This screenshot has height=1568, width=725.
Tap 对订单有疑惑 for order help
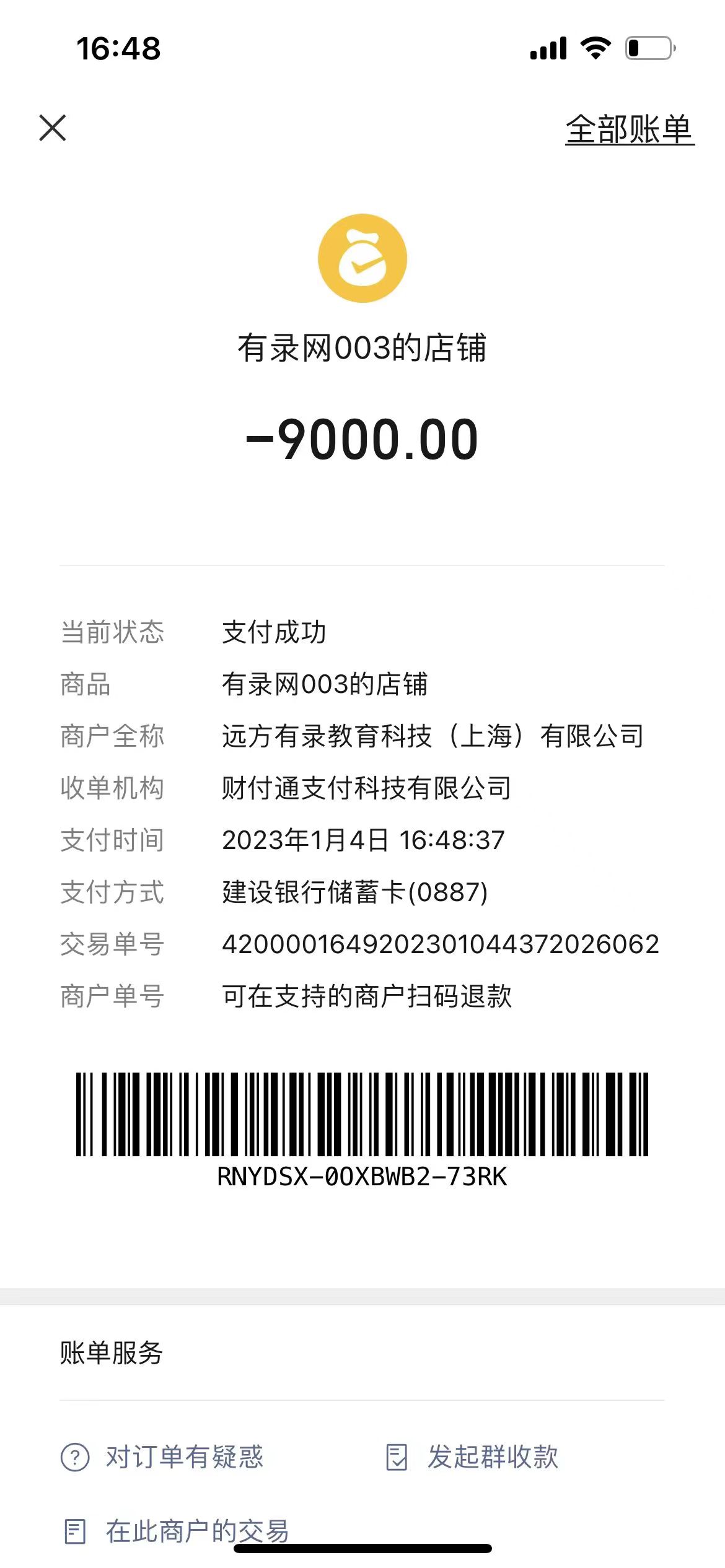point(163,1457)
